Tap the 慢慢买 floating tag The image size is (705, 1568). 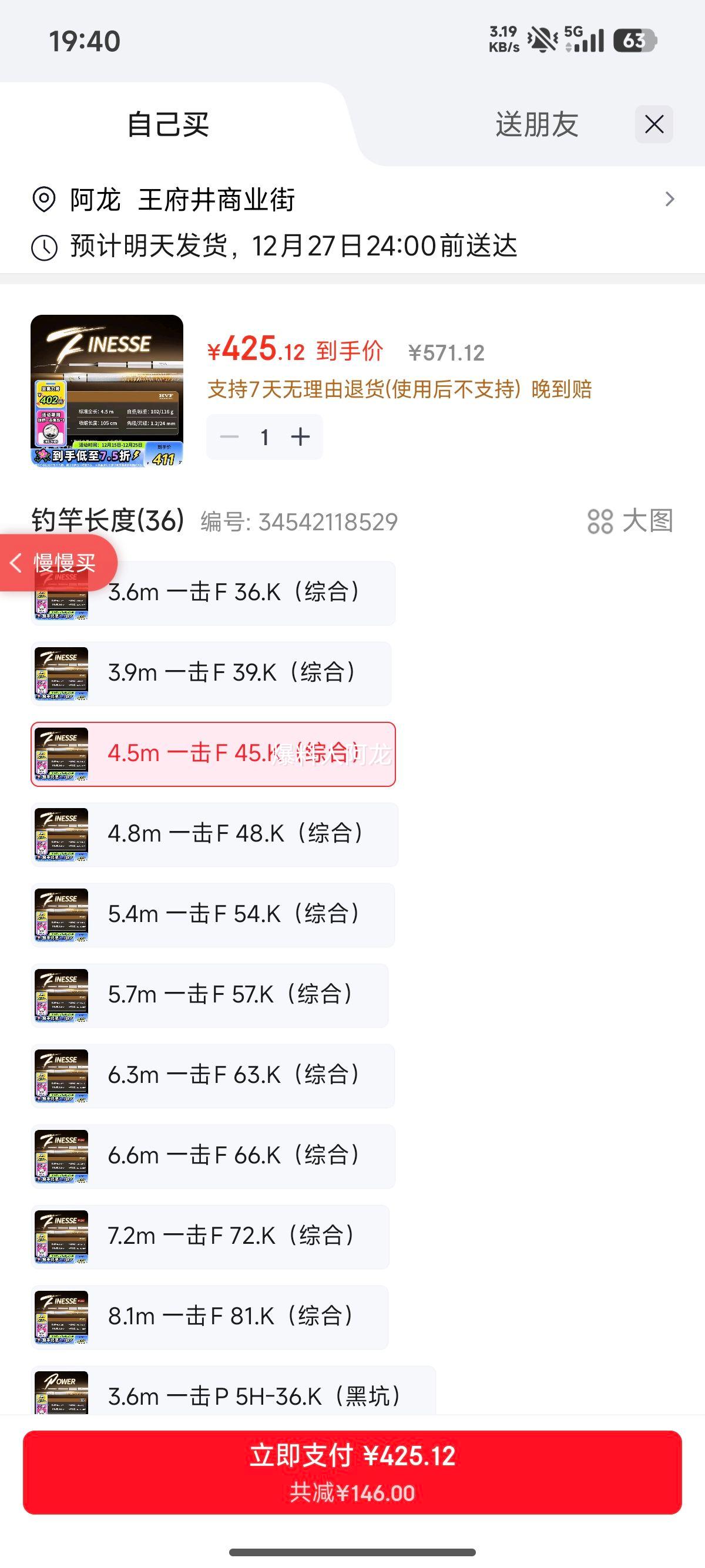58,563
